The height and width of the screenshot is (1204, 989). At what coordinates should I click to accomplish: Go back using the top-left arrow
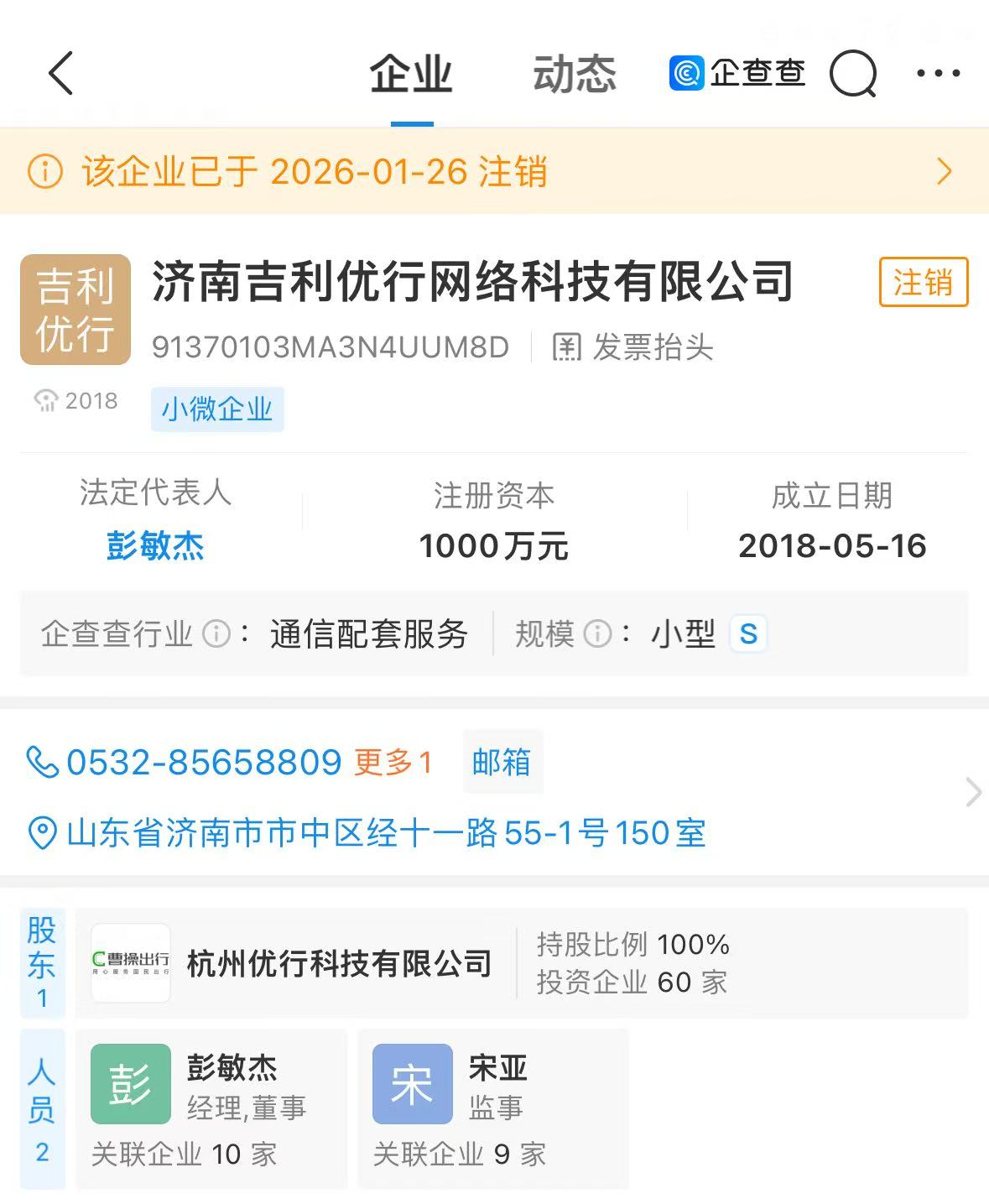click(x=61, y=73)
